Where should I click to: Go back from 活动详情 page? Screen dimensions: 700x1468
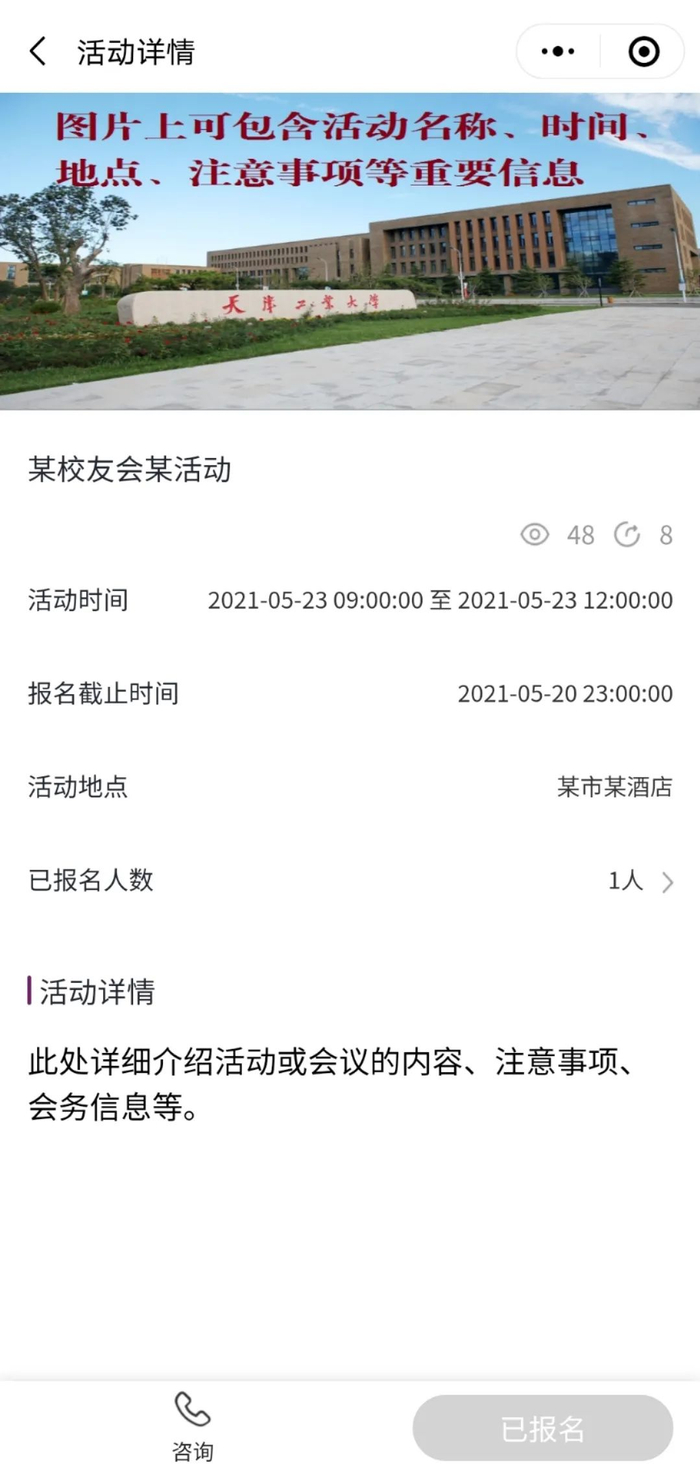[x=38, y=52]
